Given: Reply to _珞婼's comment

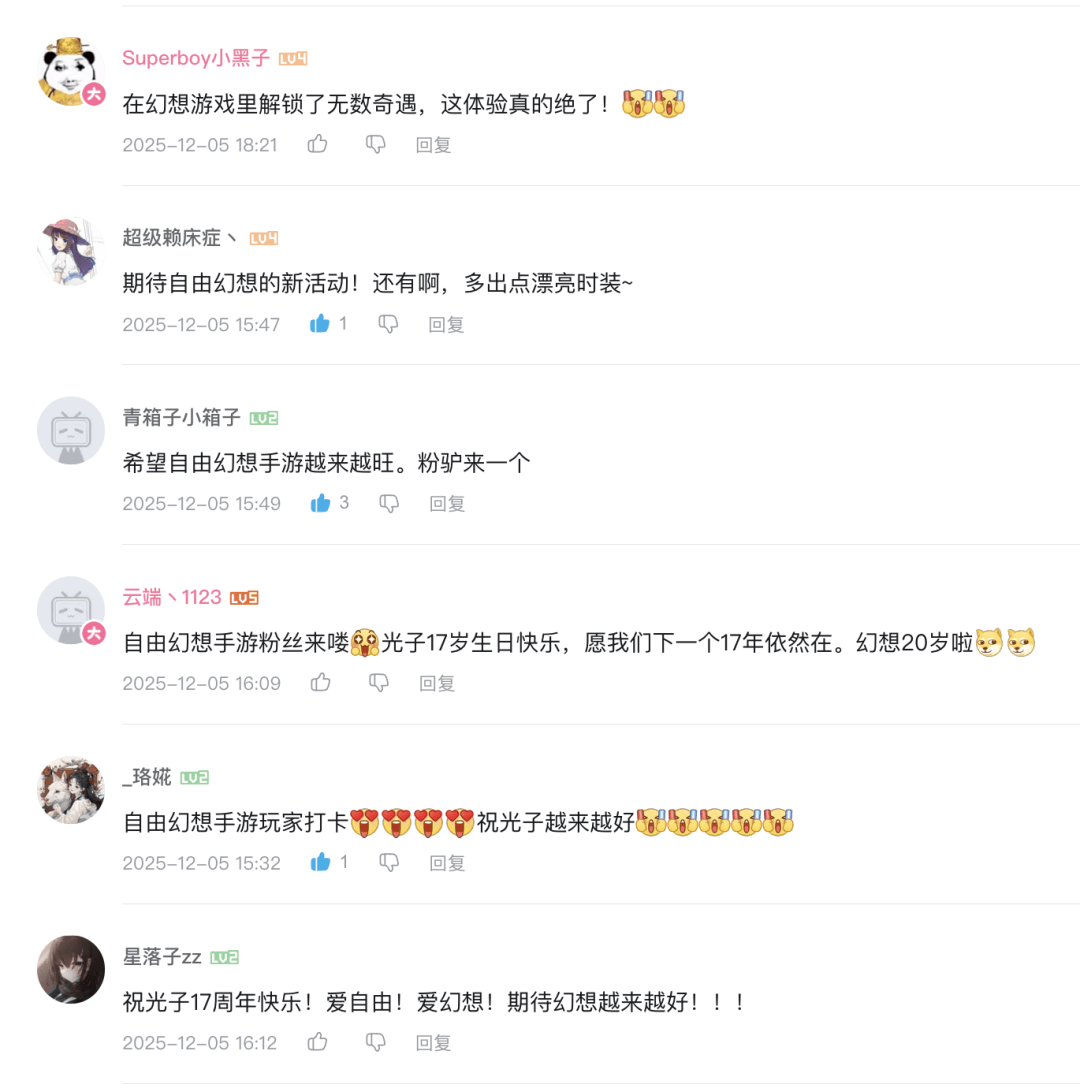Looking at the screenshot, I should tap(447, 862).
